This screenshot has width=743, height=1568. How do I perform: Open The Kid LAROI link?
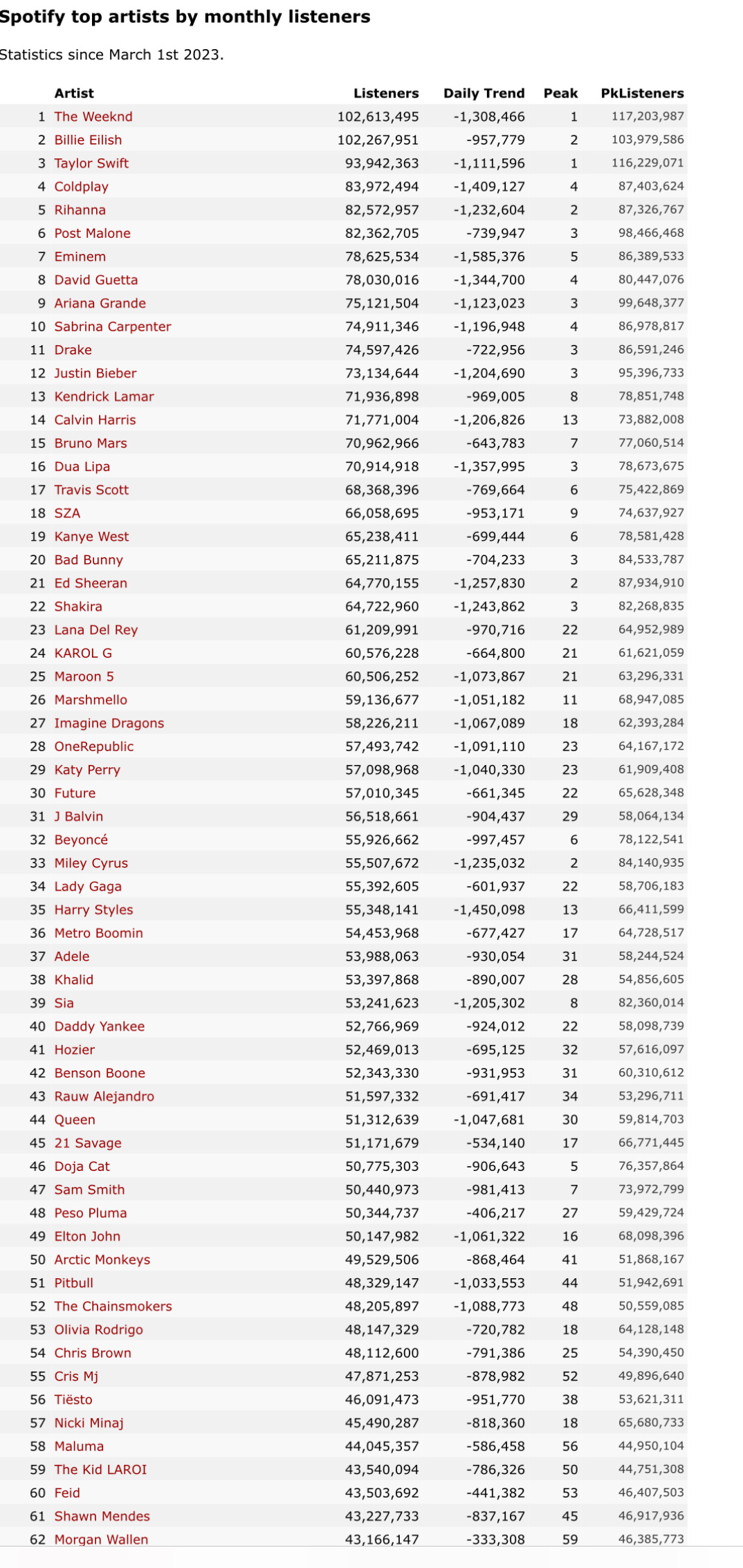coord(100,1469)
